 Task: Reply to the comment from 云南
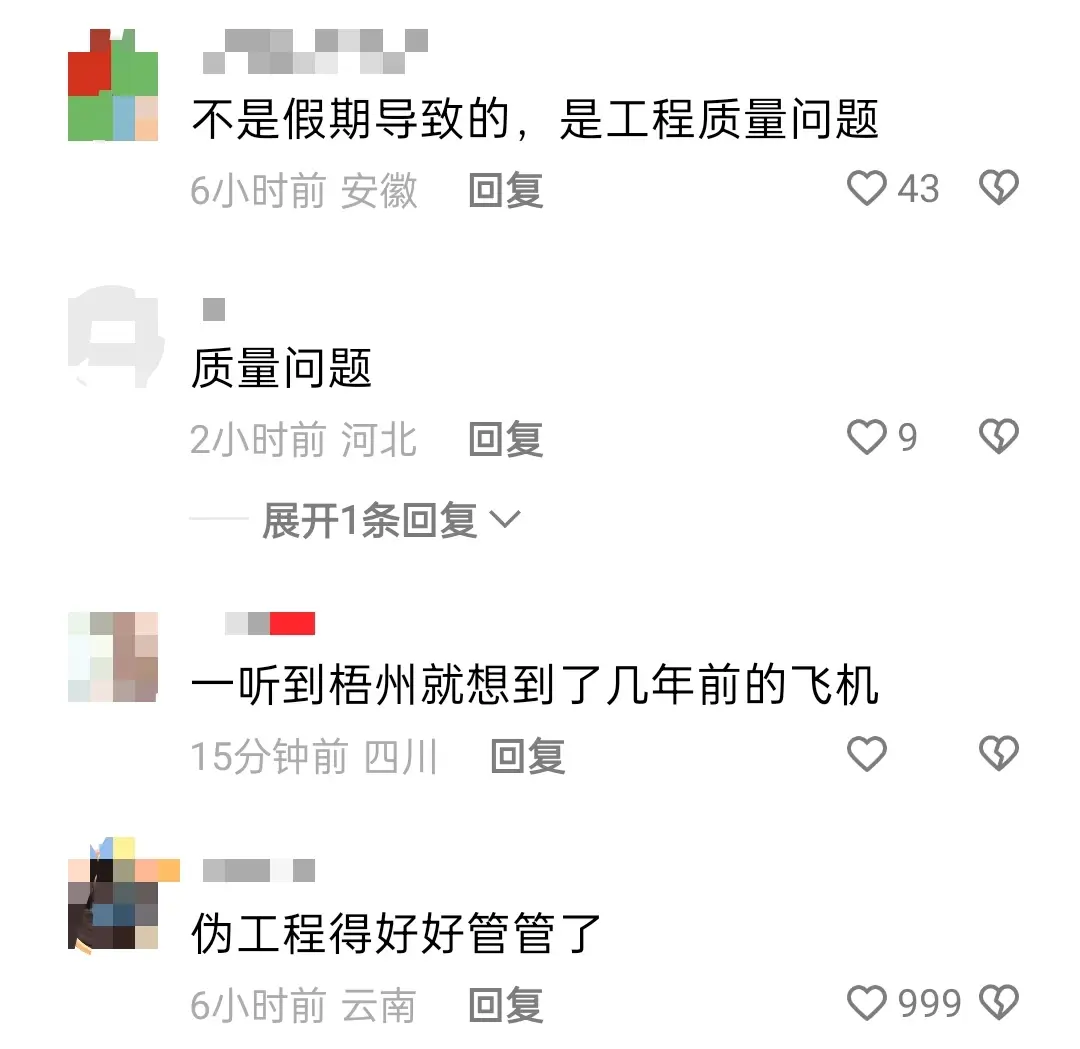[506, 1005]
